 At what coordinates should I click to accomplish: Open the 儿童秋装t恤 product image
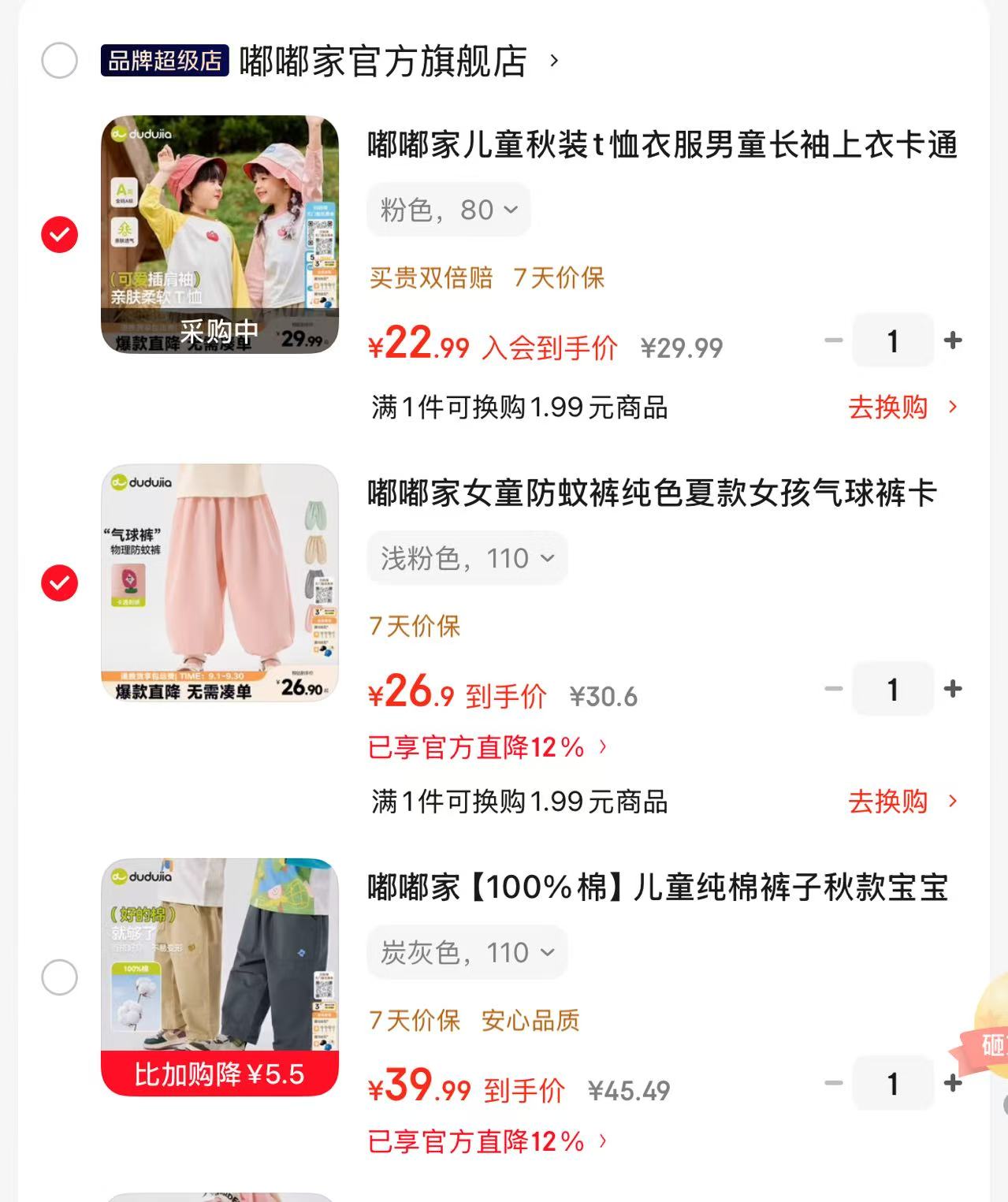[220, 235]
